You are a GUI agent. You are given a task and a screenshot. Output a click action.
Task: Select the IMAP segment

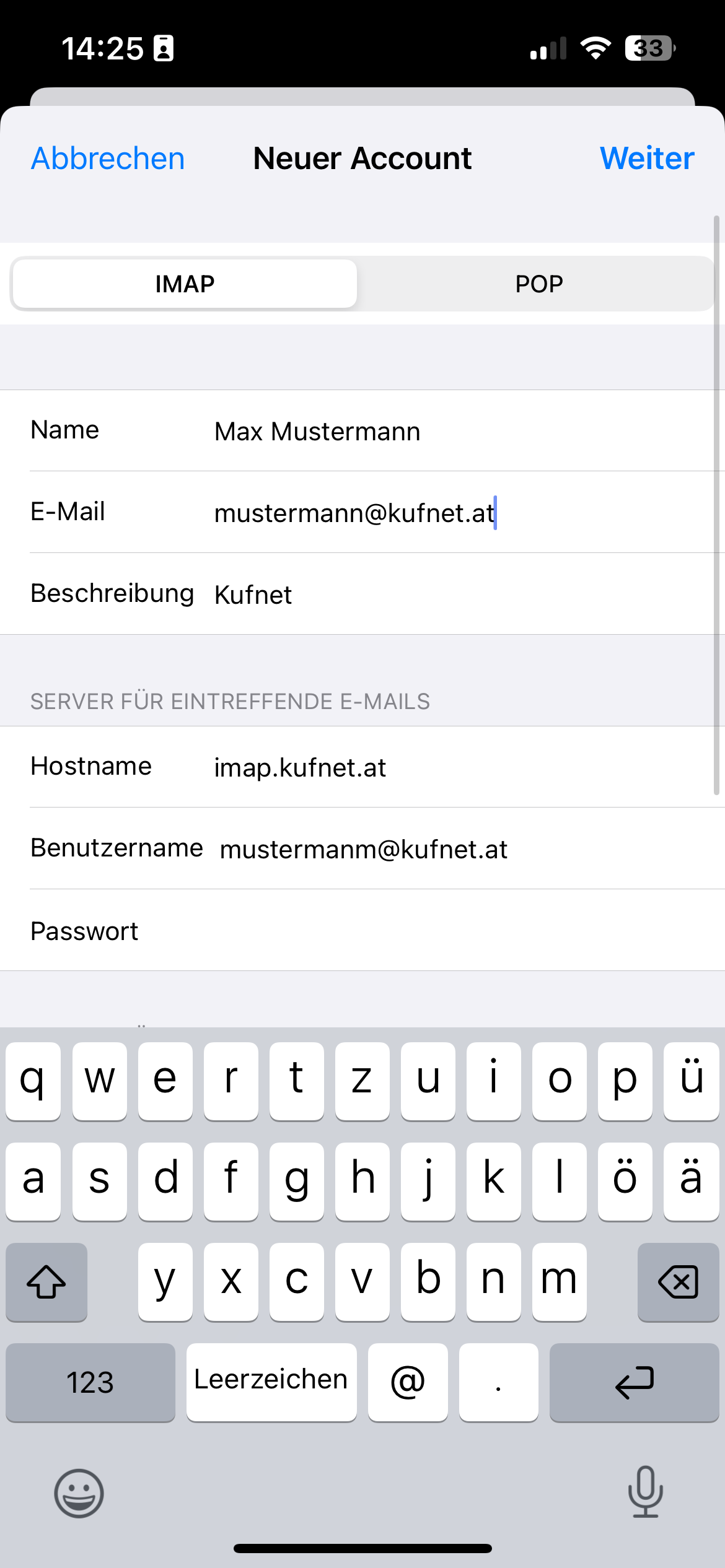click(185, 284)
